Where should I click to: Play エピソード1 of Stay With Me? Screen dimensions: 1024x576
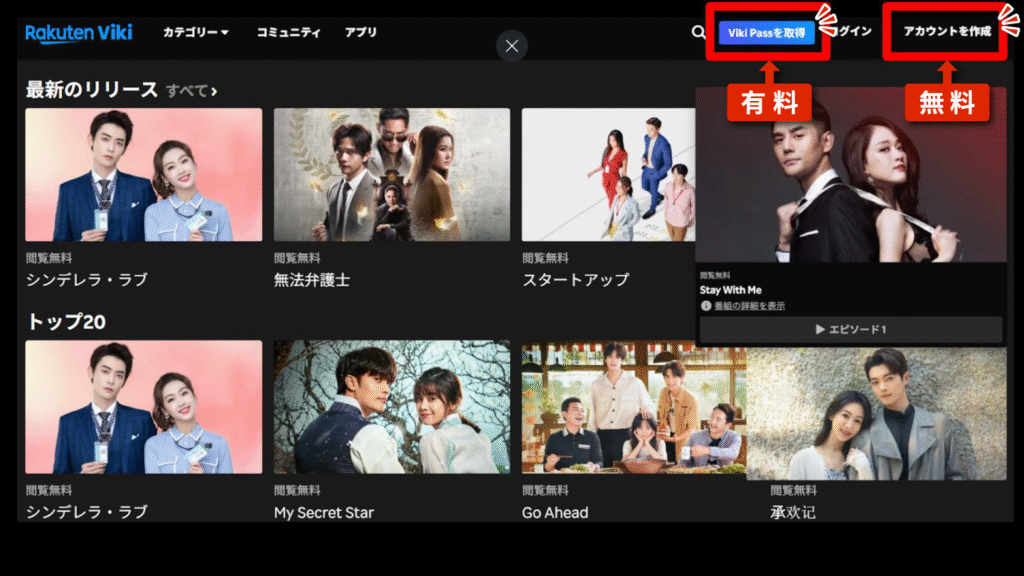(851, 329)
